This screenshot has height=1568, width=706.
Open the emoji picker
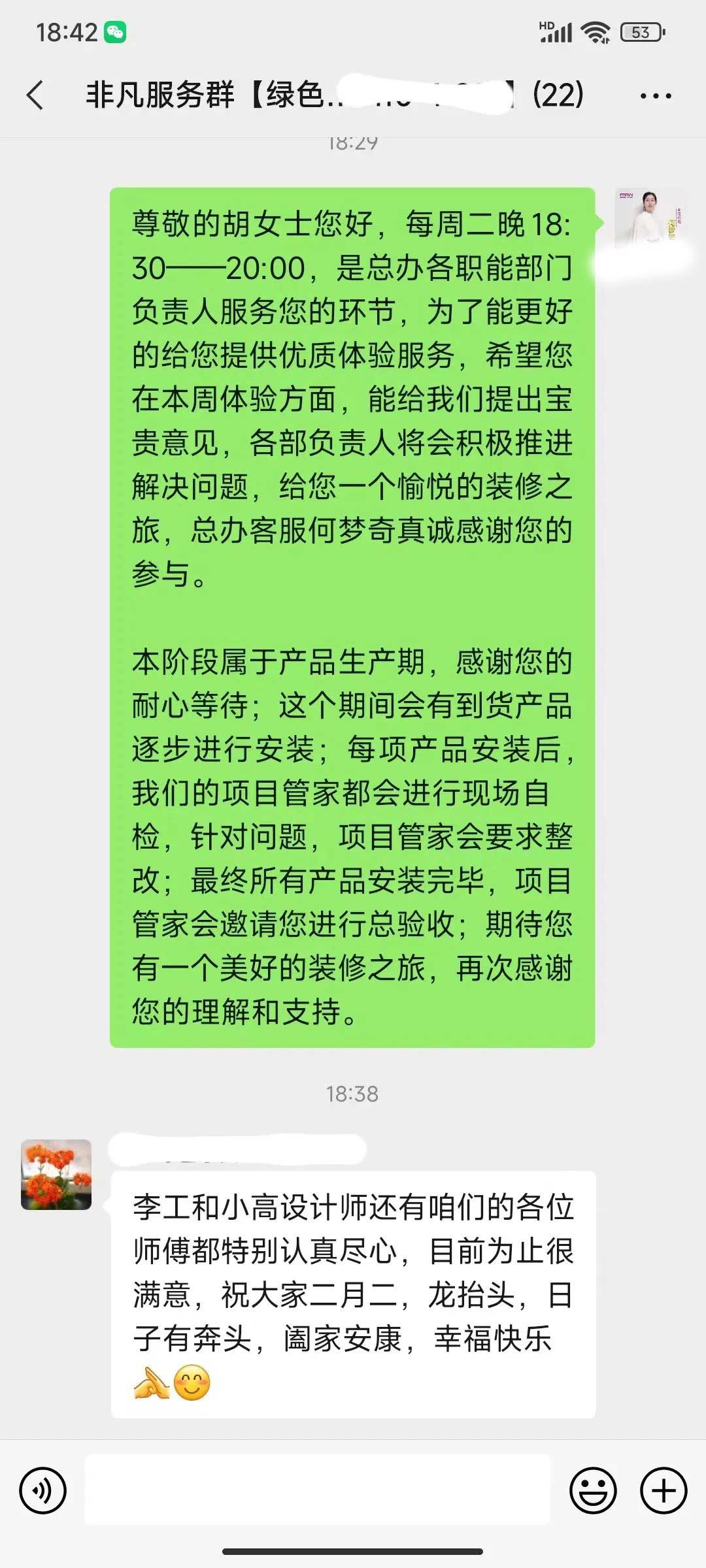pos(593,1490)
